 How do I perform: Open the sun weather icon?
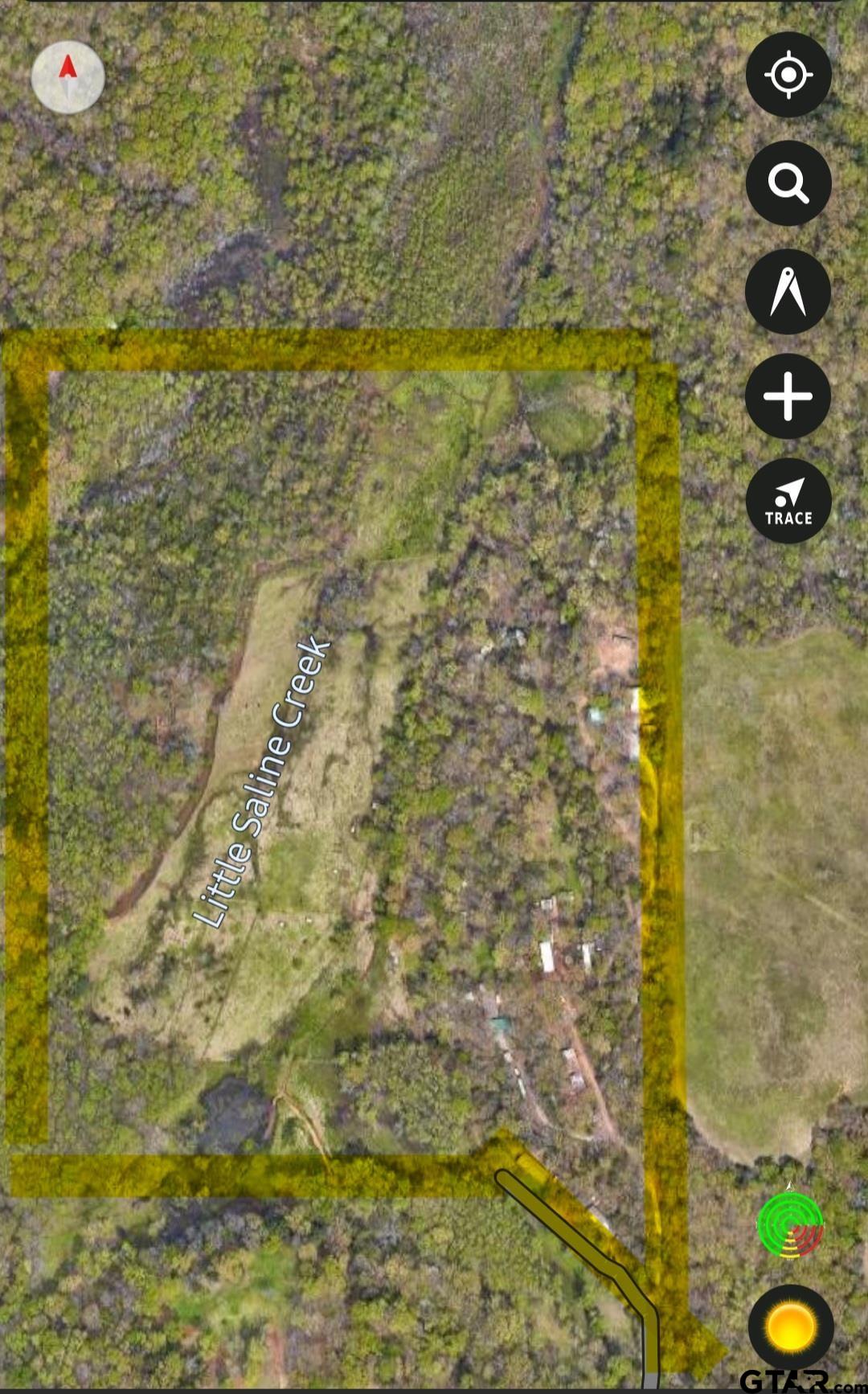[791, 1327]
